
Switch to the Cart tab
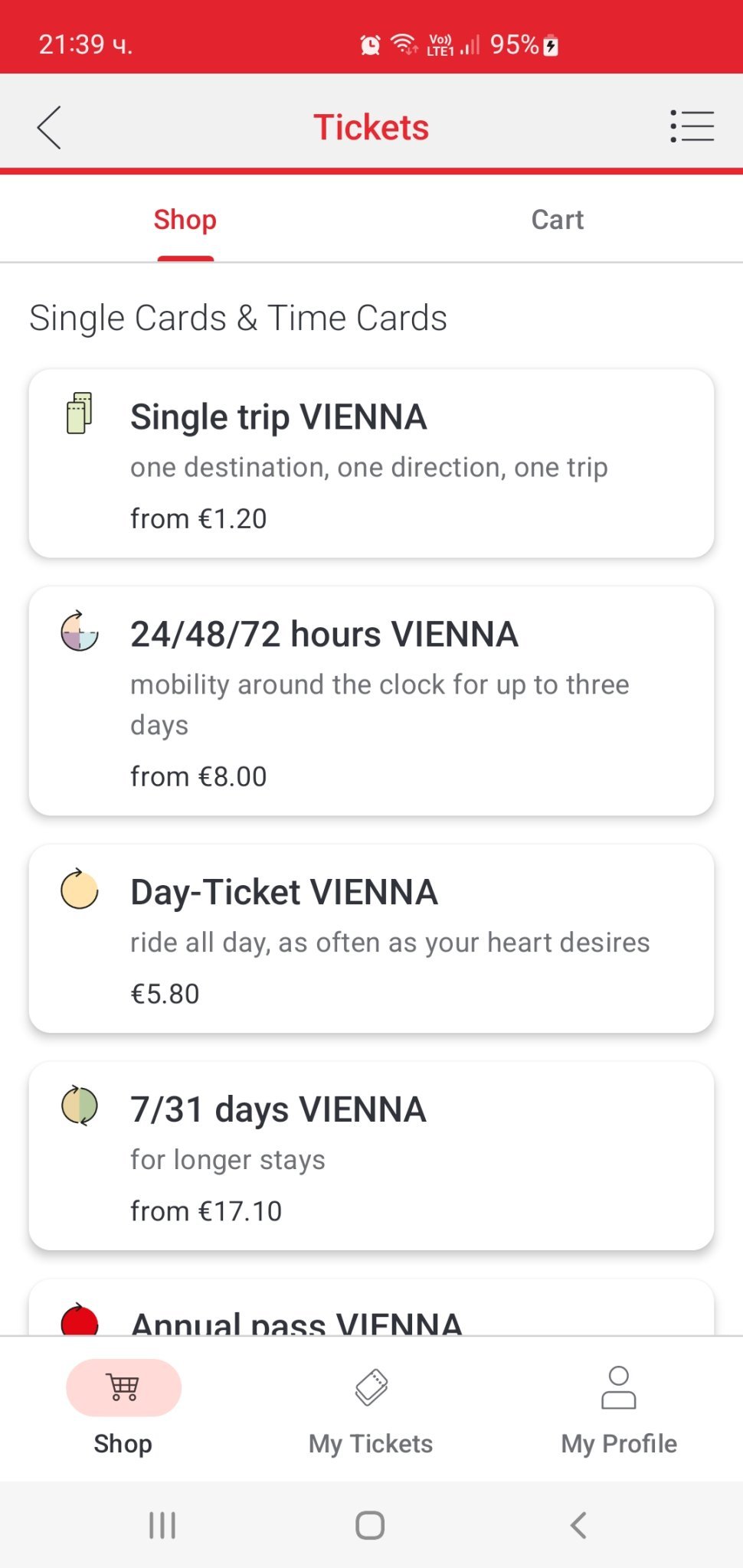(x=557, y=220)
